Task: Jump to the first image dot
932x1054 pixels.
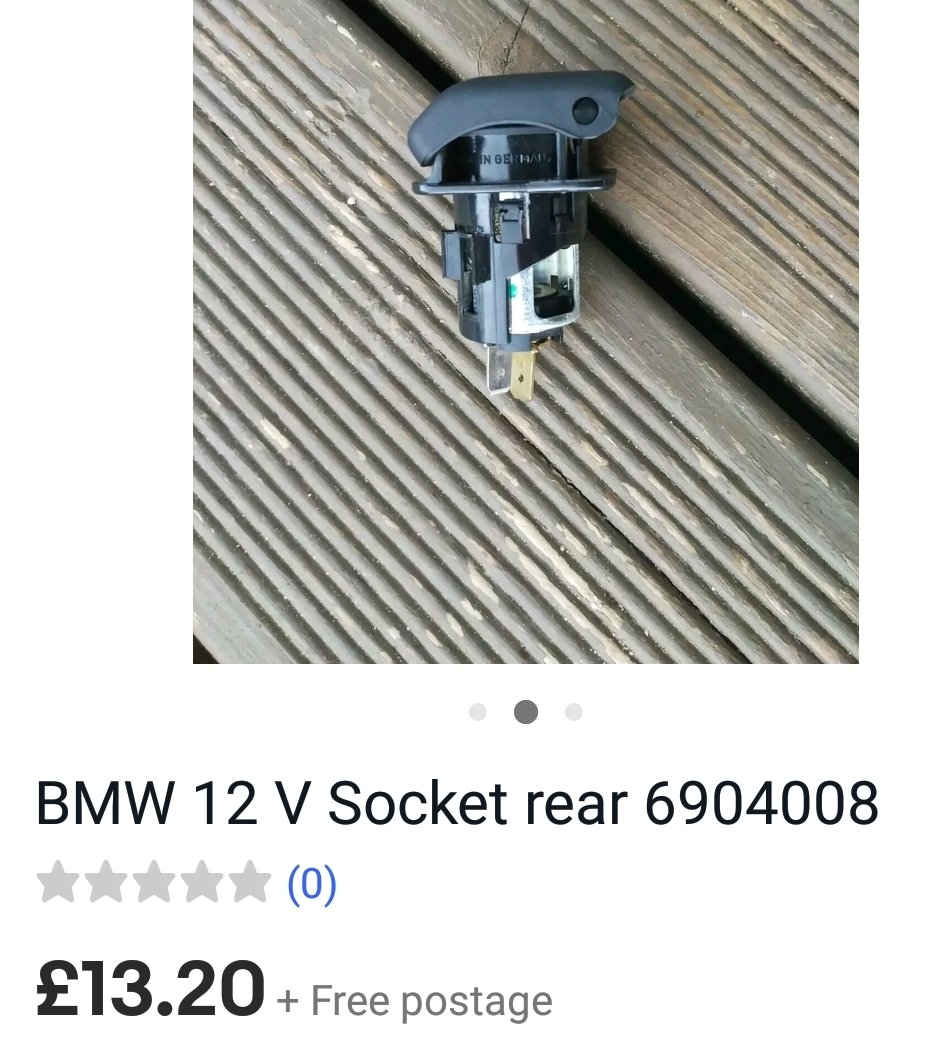Action: click(x=478, y=712)
